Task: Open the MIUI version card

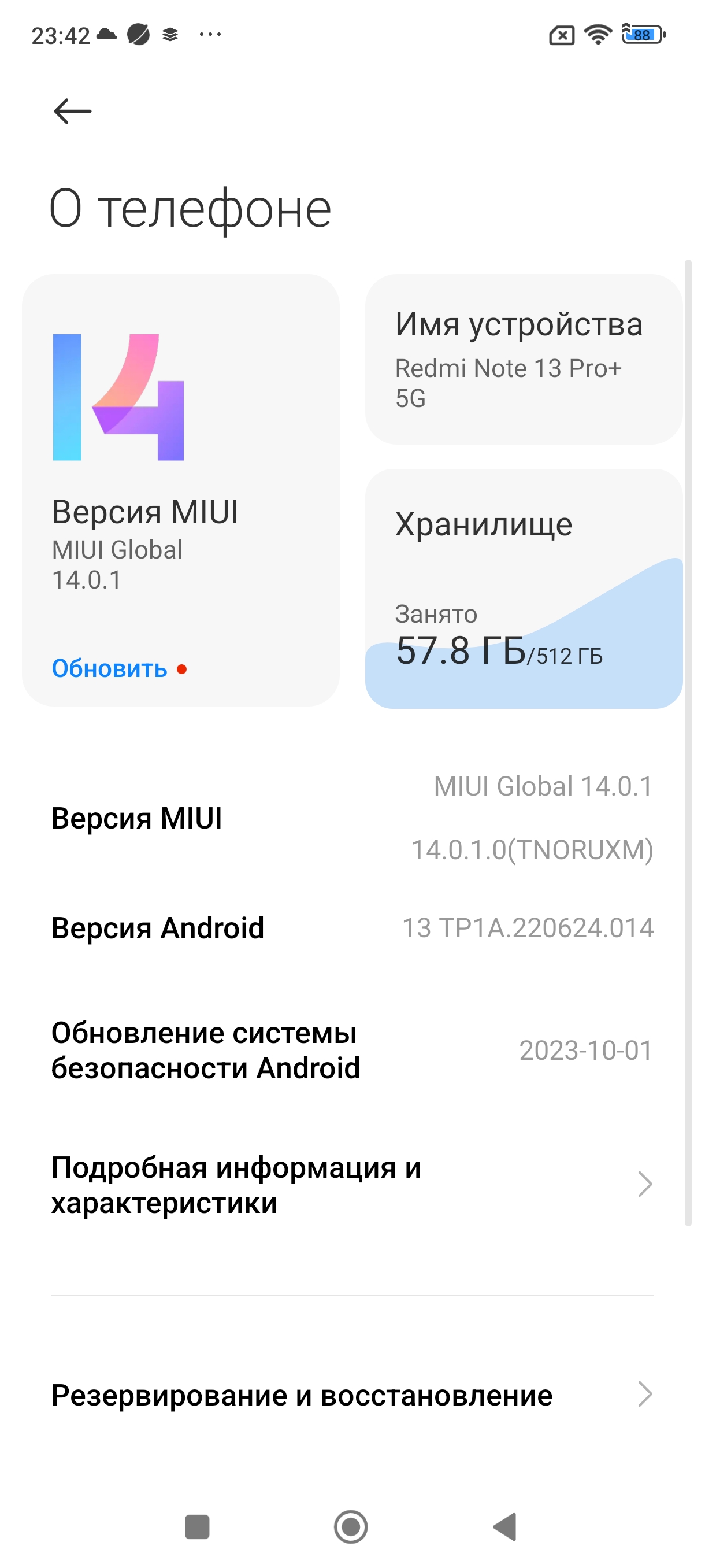Action: [180, 463]
